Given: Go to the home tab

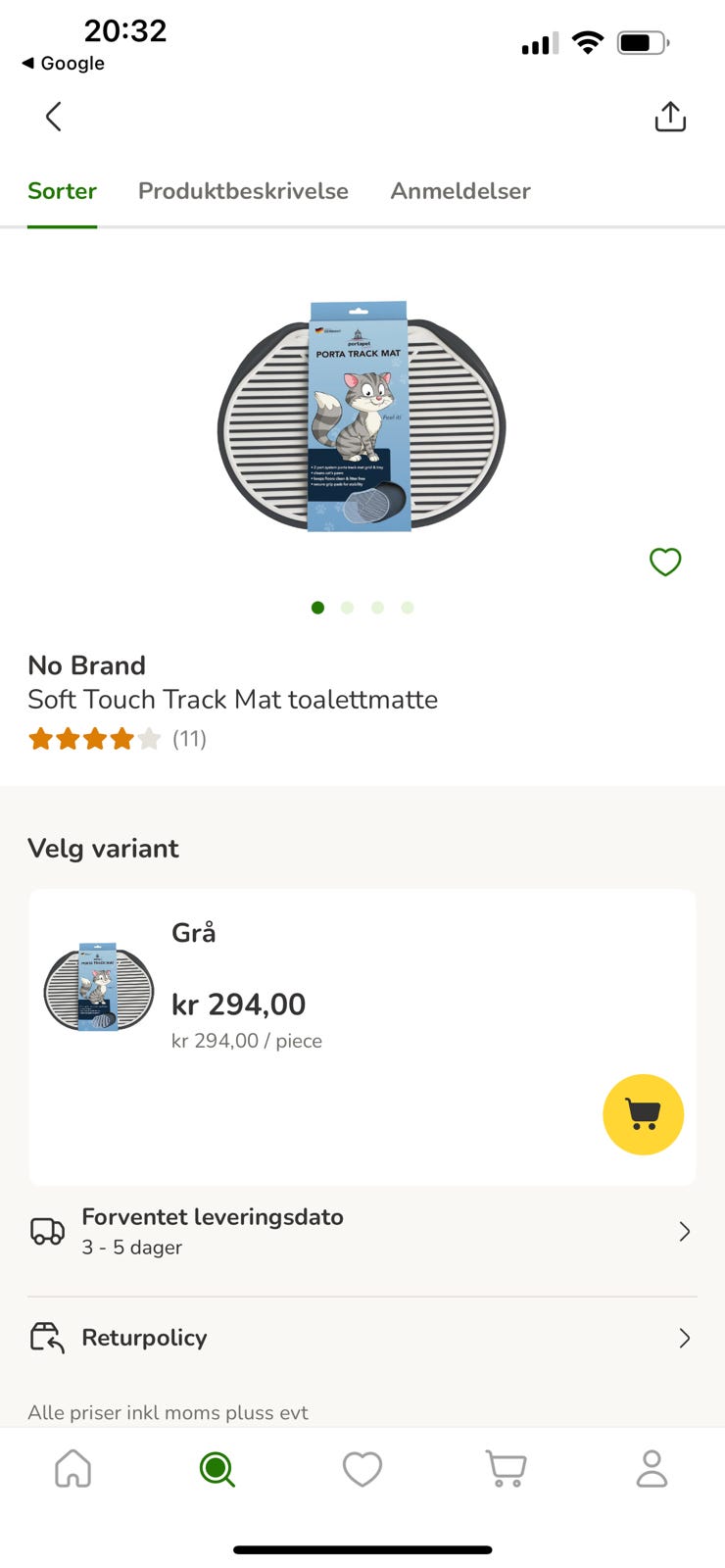Looking at the screenshot, I should (x=73, y=1469).
